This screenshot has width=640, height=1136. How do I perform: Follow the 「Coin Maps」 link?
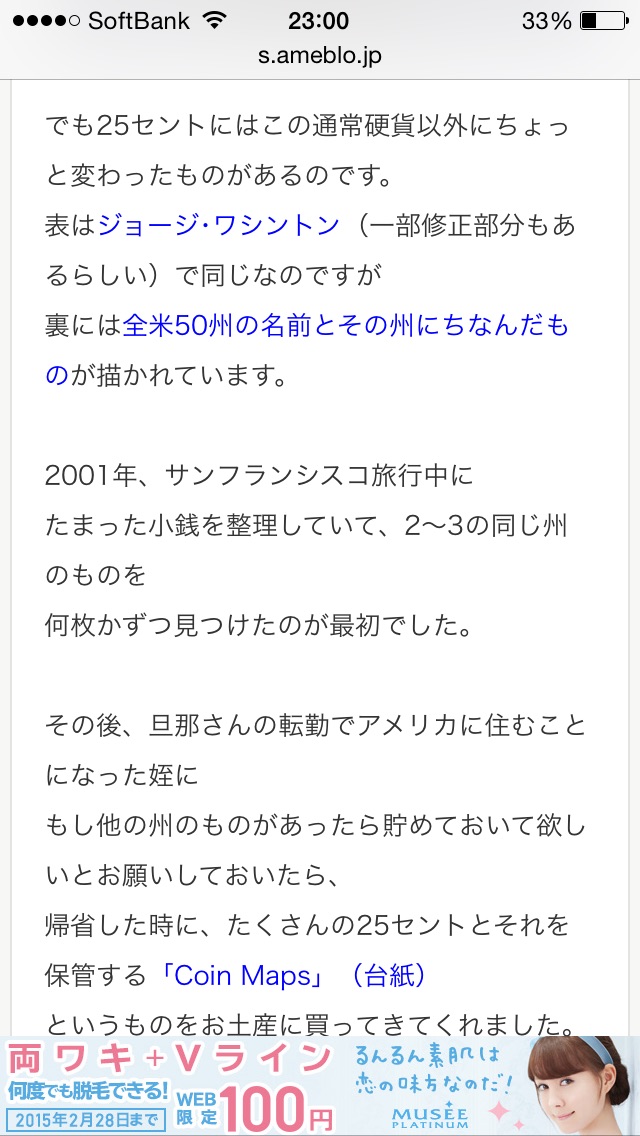pos(244,975)
